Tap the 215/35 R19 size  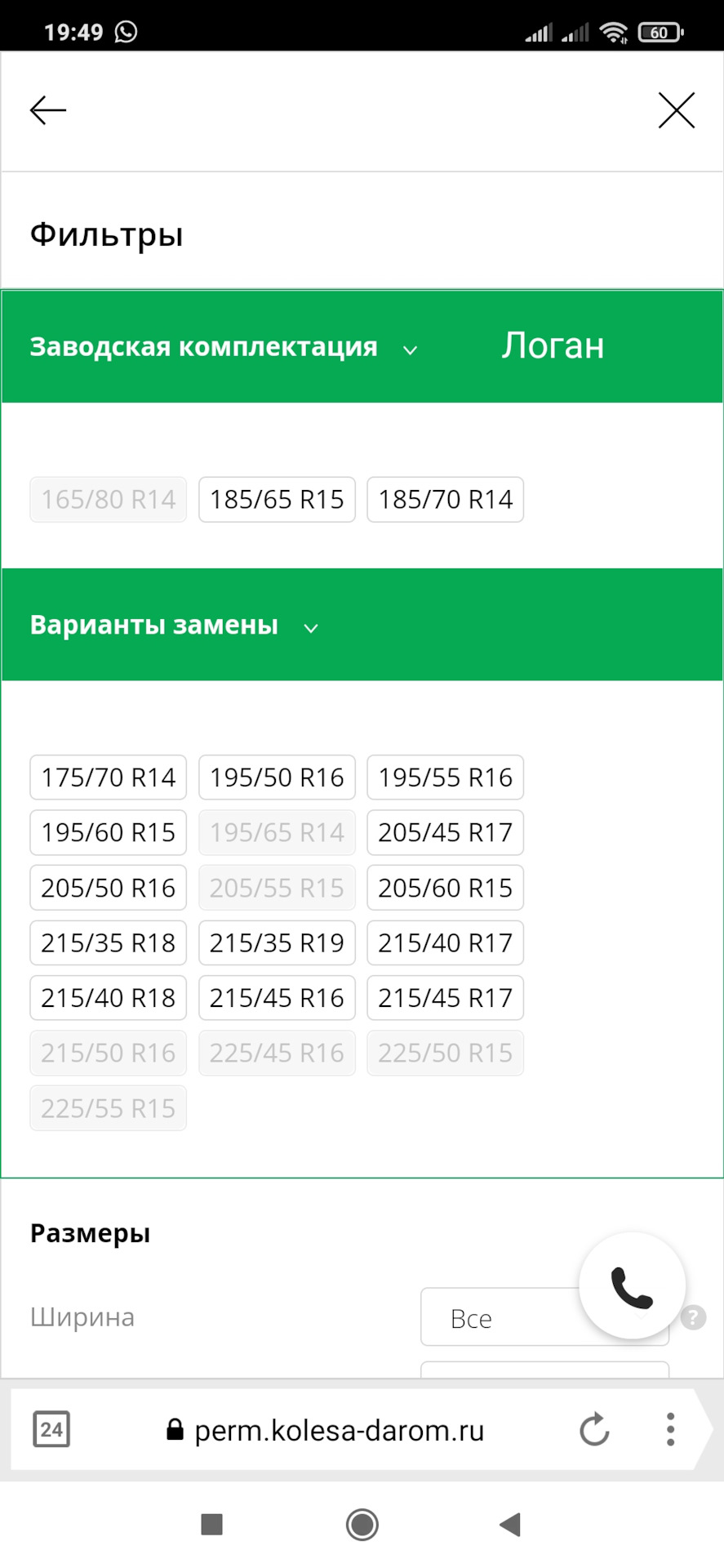277,942
